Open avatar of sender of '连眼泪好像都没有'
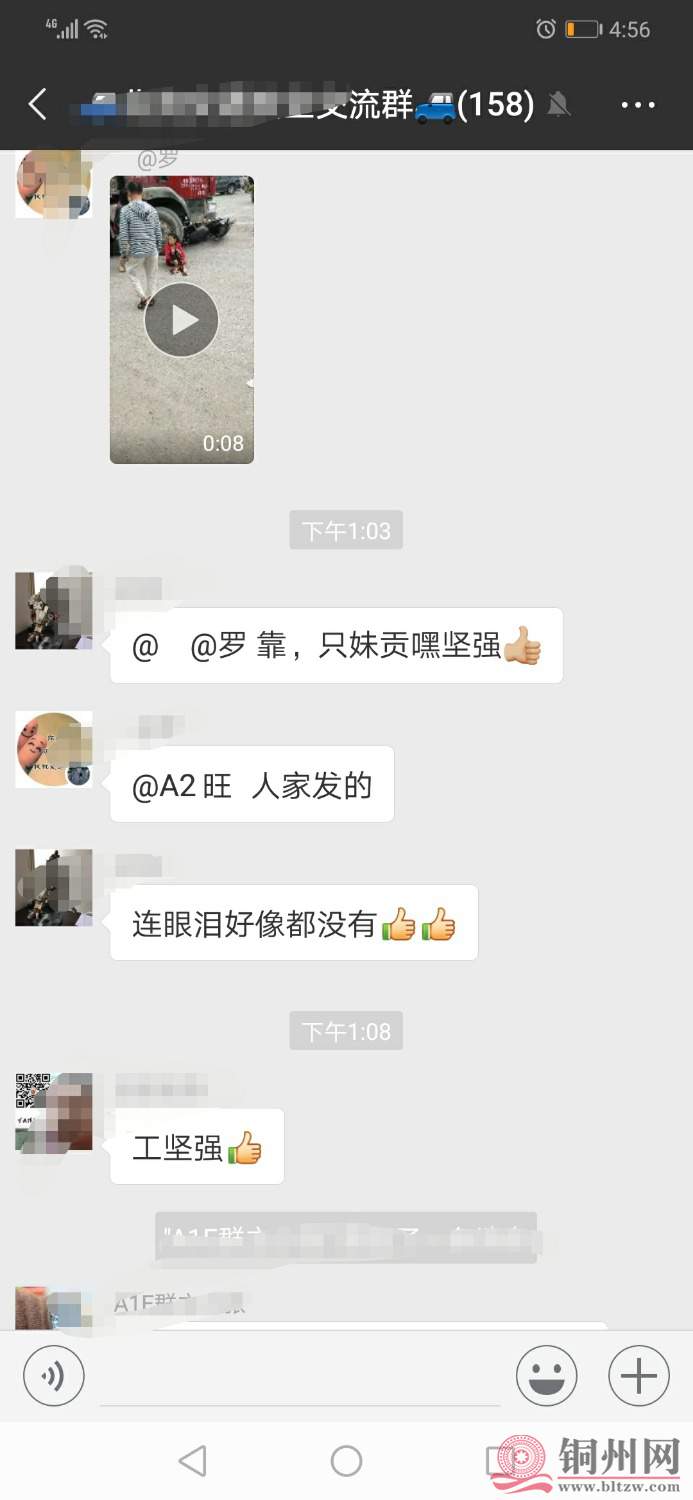 [x=54, y=887]
